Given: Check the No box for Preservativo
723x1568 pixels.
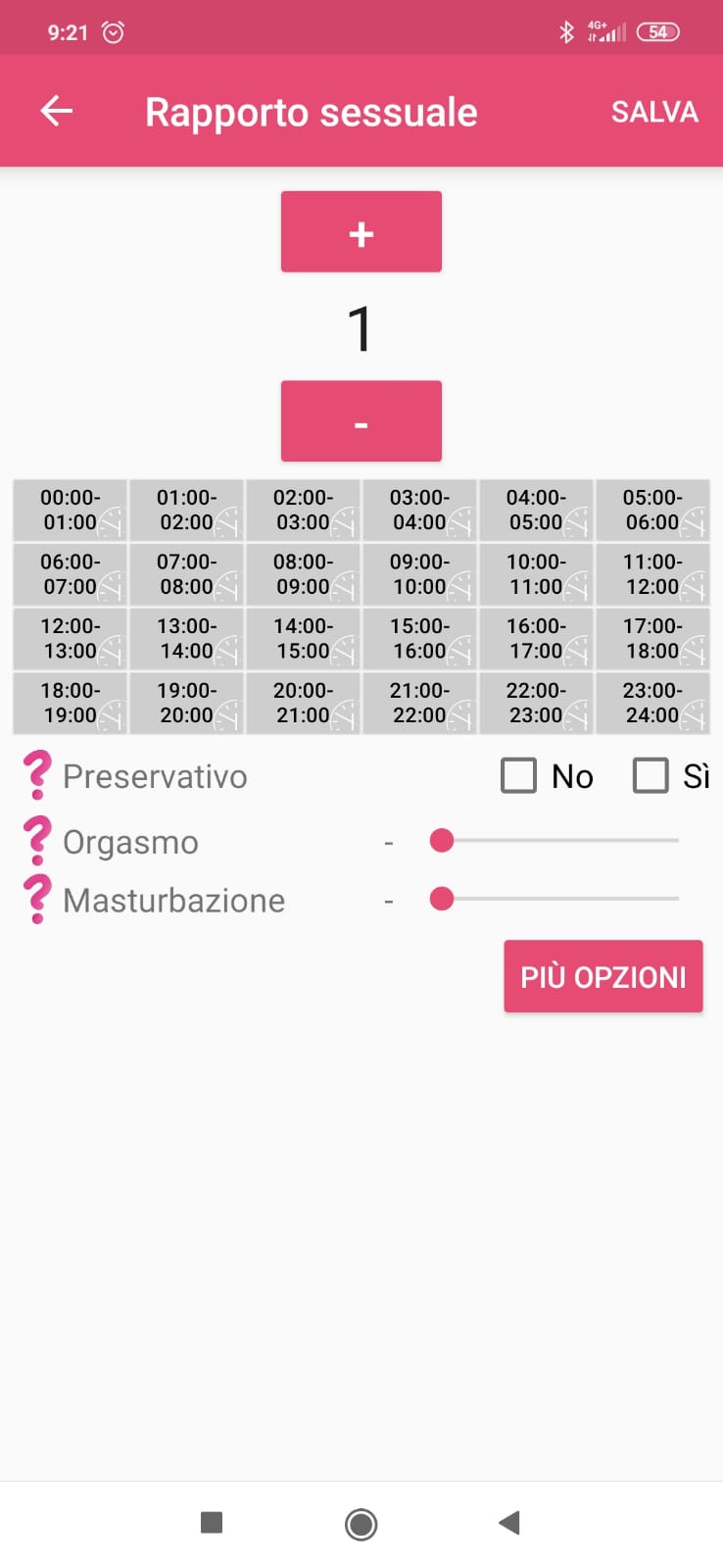Looking at the screenshot, I should click(519, 775).
